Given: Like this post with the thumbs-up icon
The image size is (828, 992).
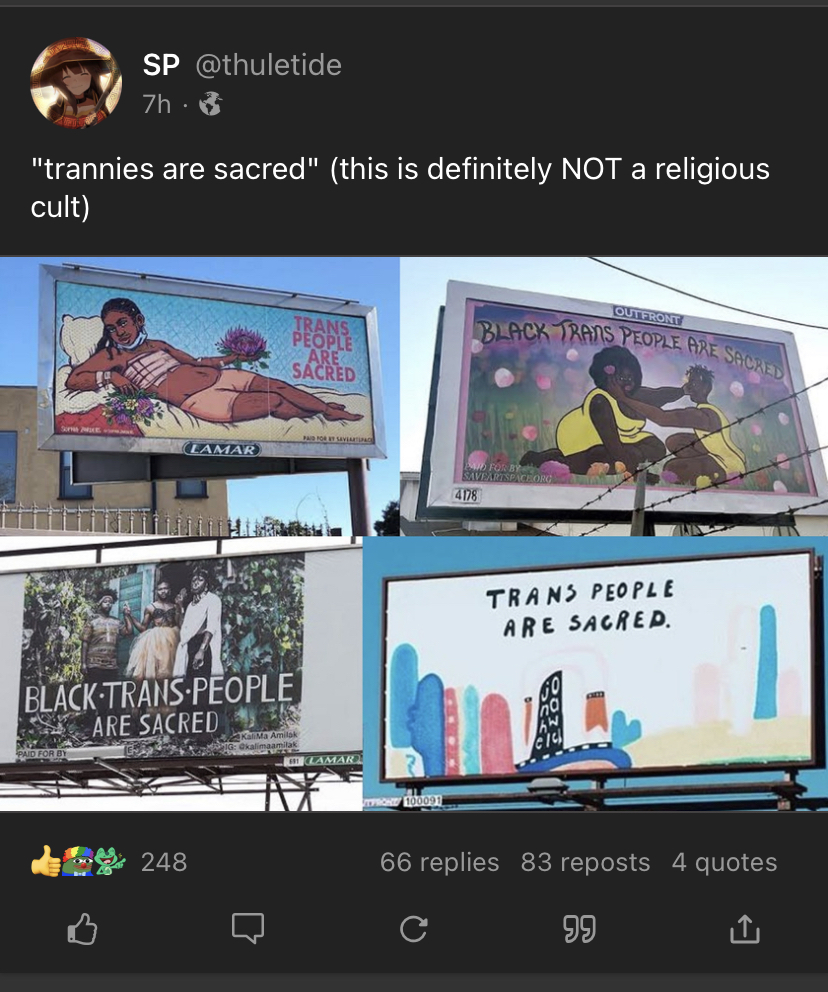Looking at the screenshot, I should tap(82, 929).
